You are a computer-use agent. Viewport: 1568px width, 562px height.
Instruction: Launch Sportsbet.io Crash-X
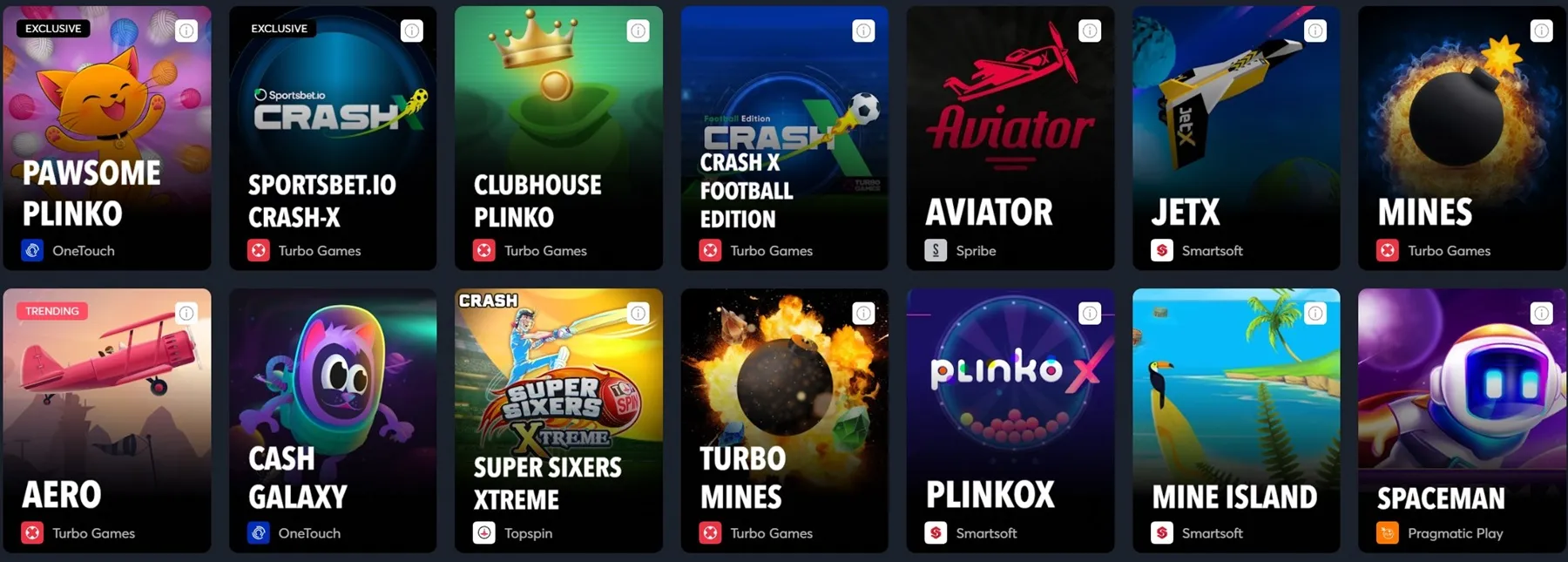(333, 139)
